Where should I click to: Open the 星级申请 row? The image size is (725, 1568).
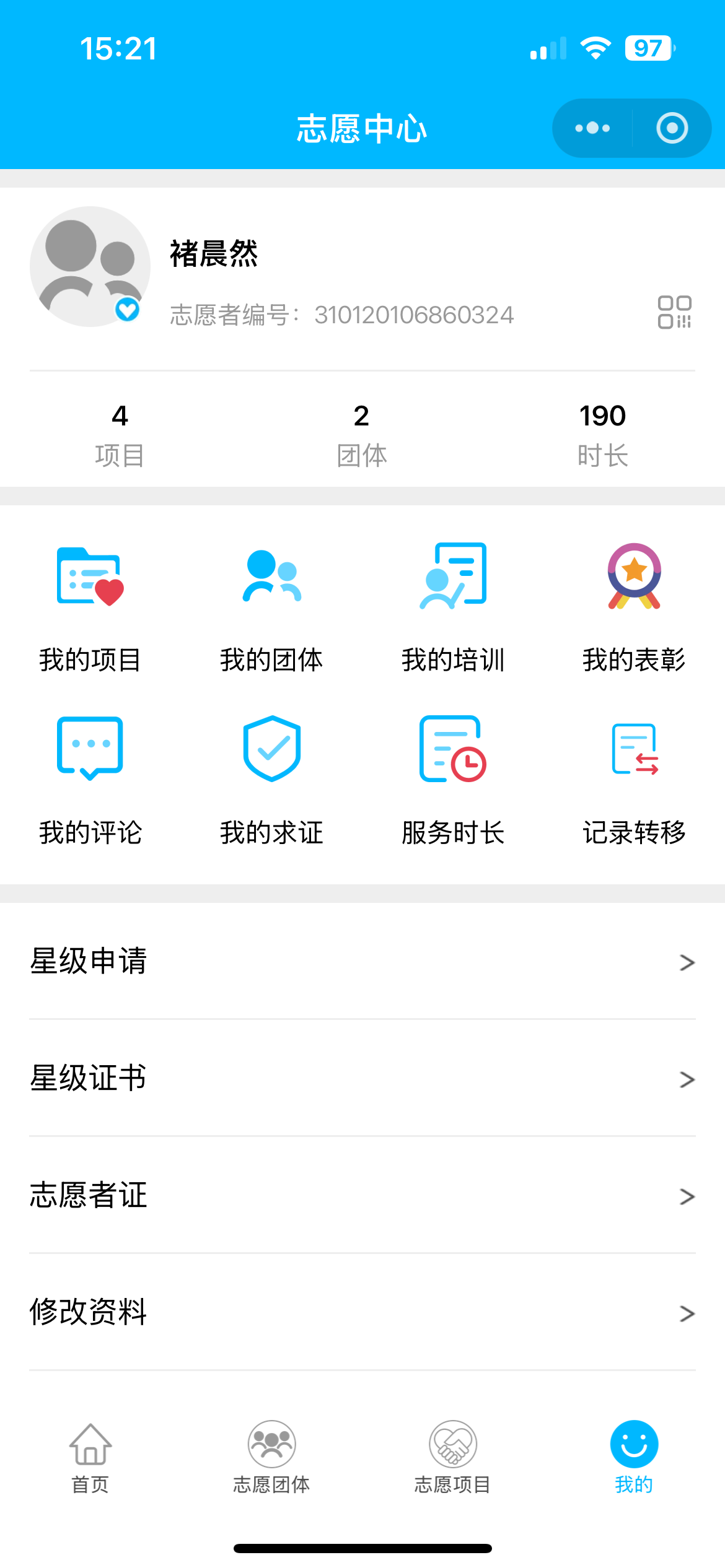(x=362, y=961)
